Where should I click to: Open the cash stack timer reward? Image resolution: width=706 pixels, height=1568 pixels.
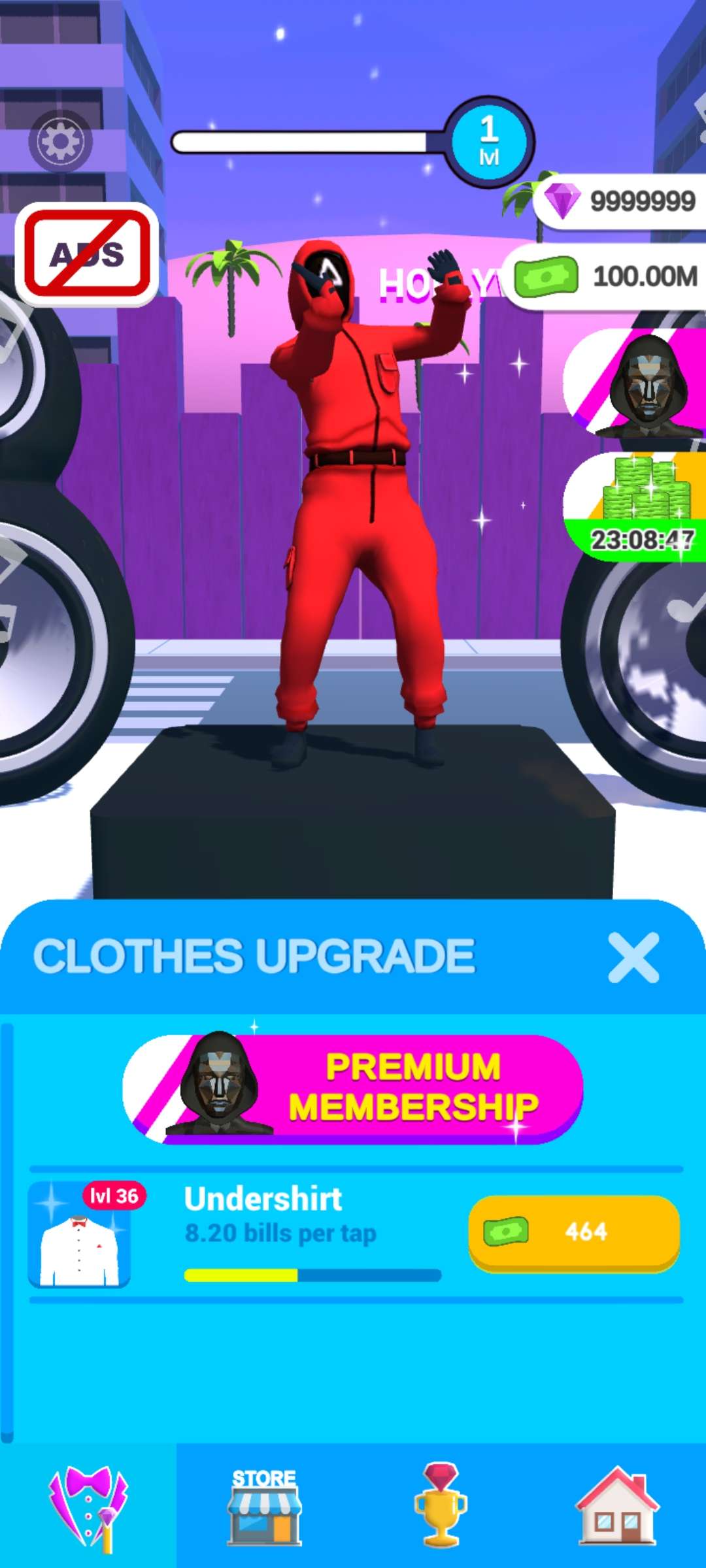(x=637, y=506)
